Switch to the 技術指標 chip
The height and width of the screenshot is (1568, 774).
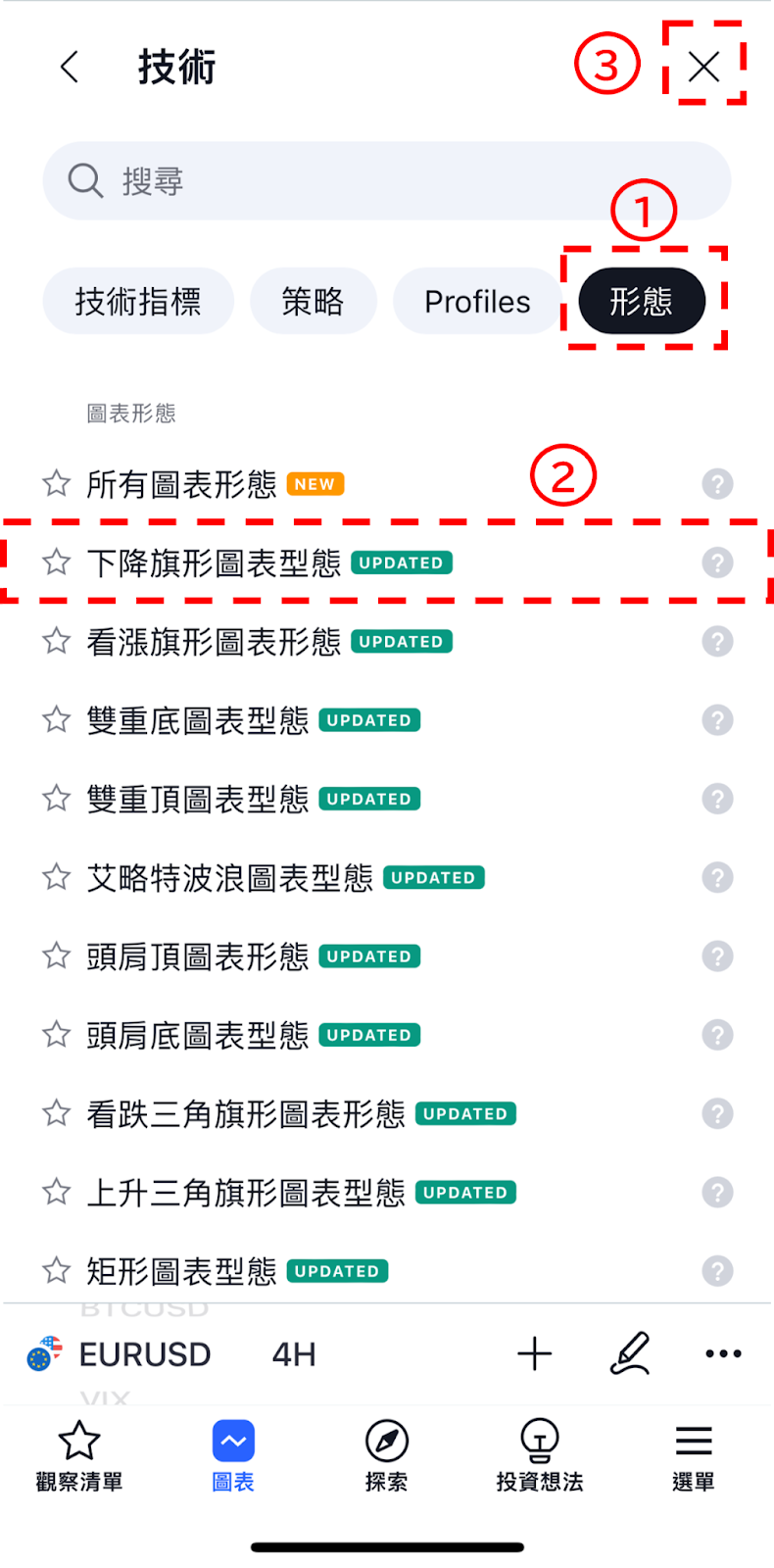coord(138,301)
